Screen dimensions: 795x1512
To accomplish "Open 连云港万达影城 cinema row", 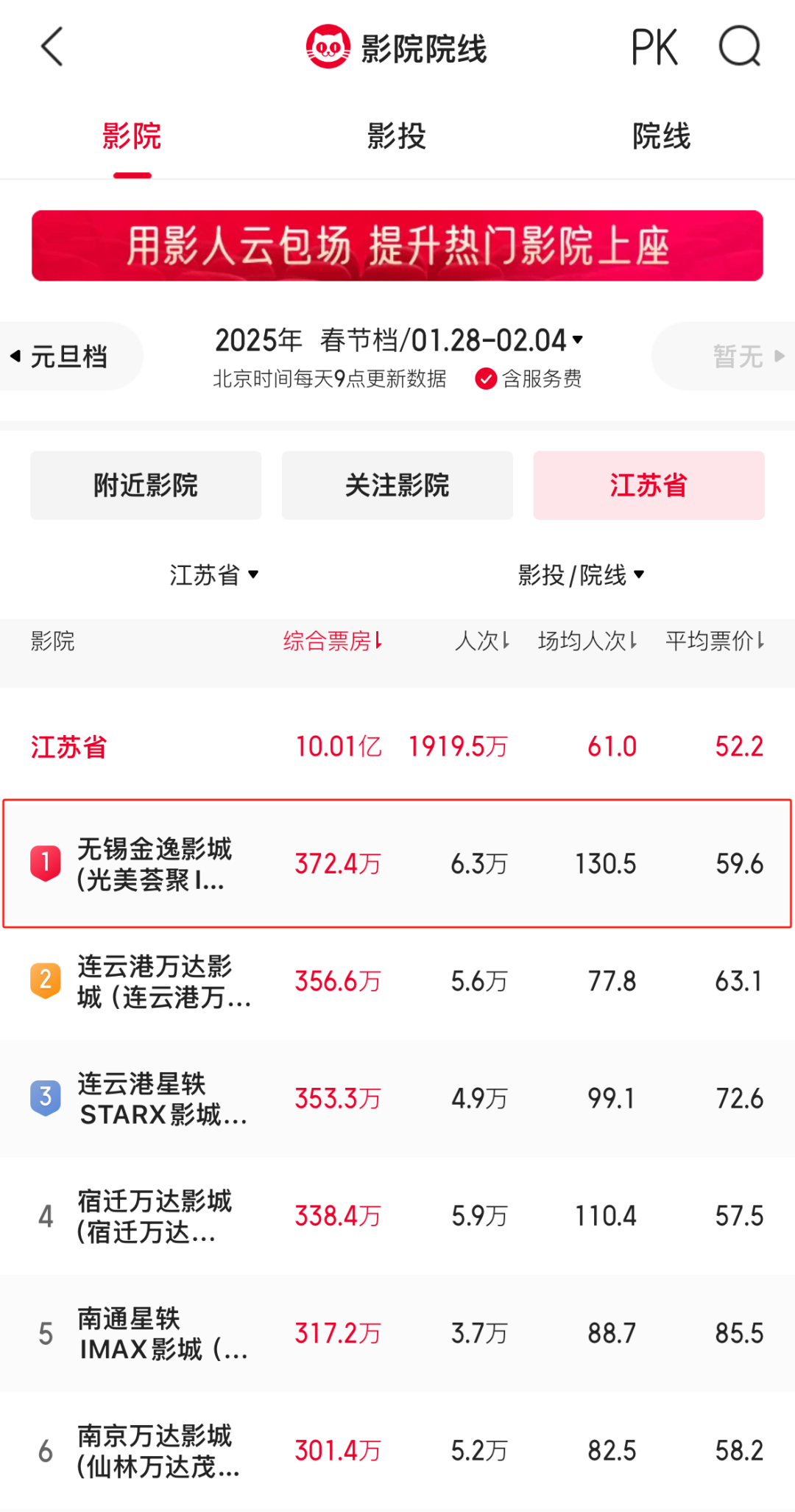I will [397, 981].
